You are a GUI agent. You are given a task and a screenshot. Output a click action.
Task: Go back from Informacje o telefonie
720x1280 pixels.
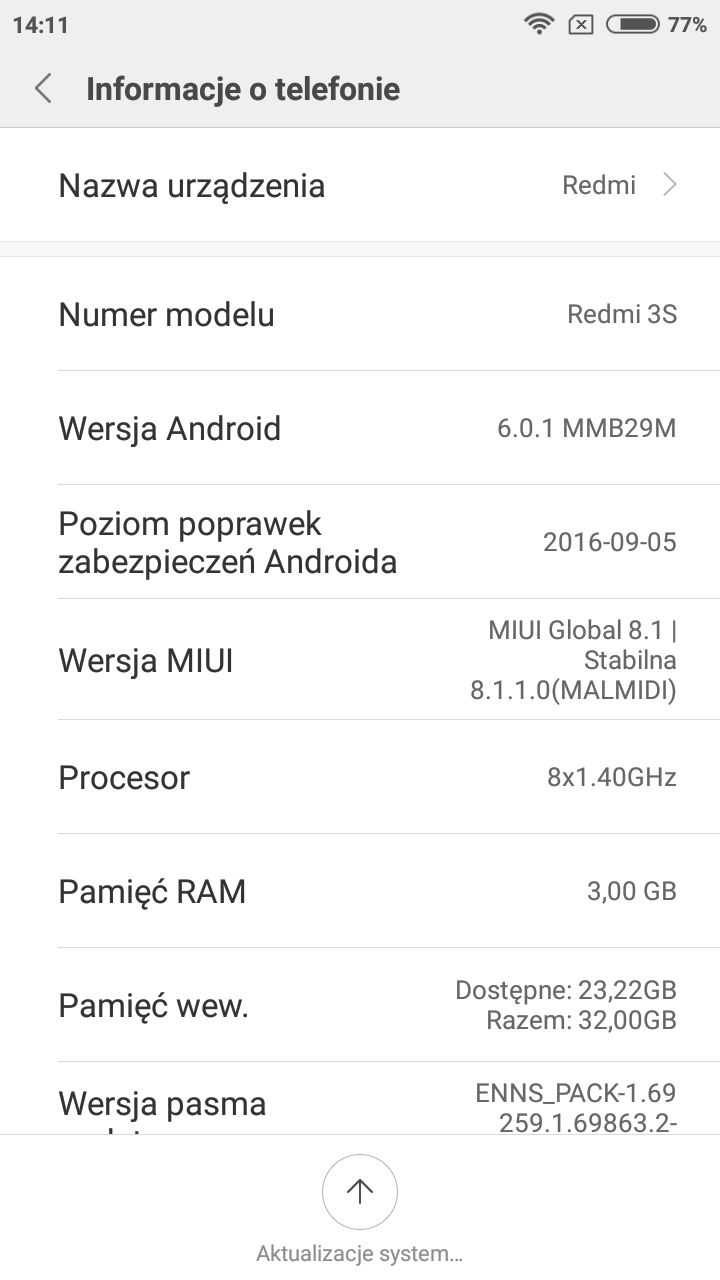click(x=43, y=89)
